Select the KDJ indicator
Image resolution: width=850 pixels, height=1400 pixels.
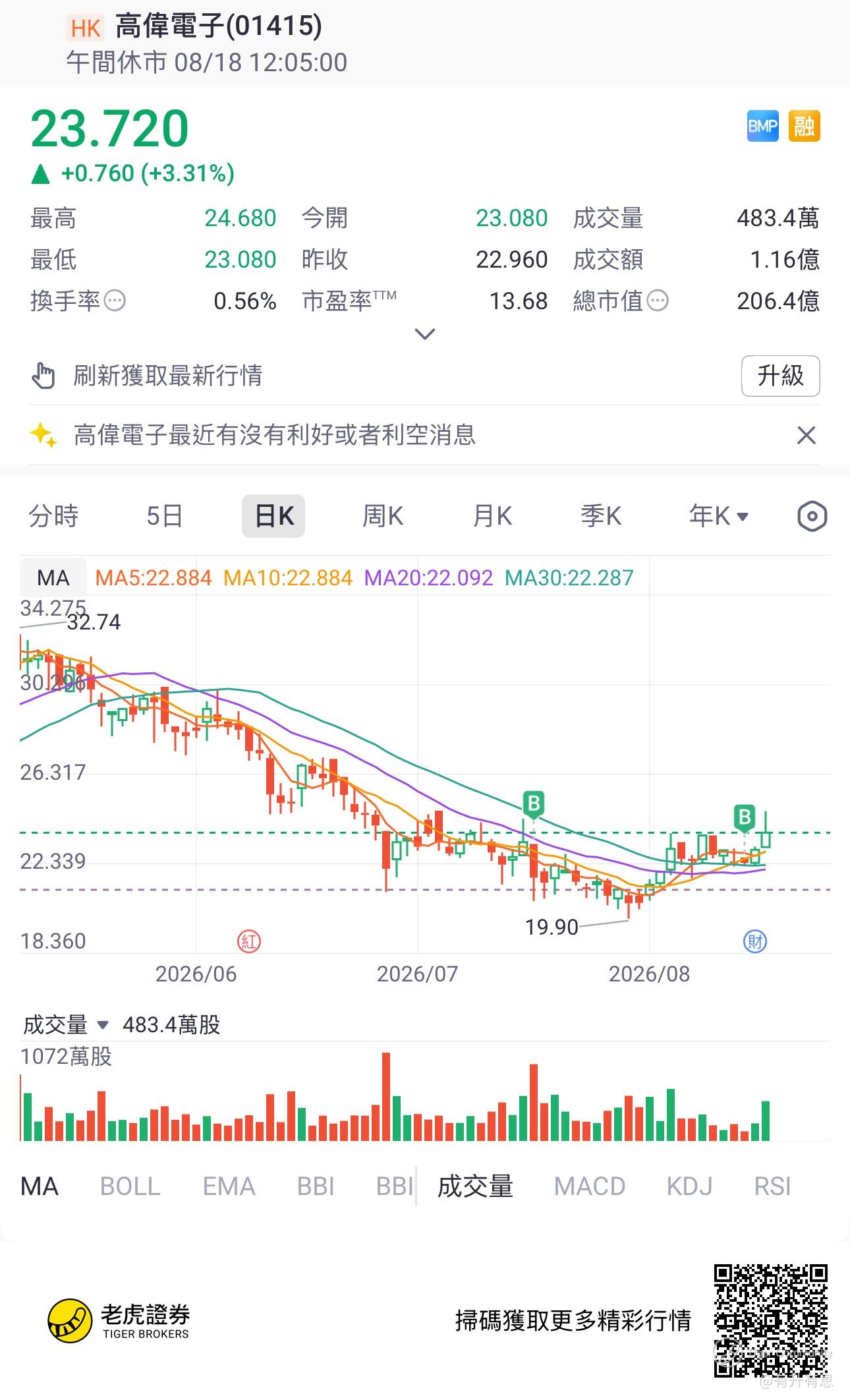tap(689, 1186)
